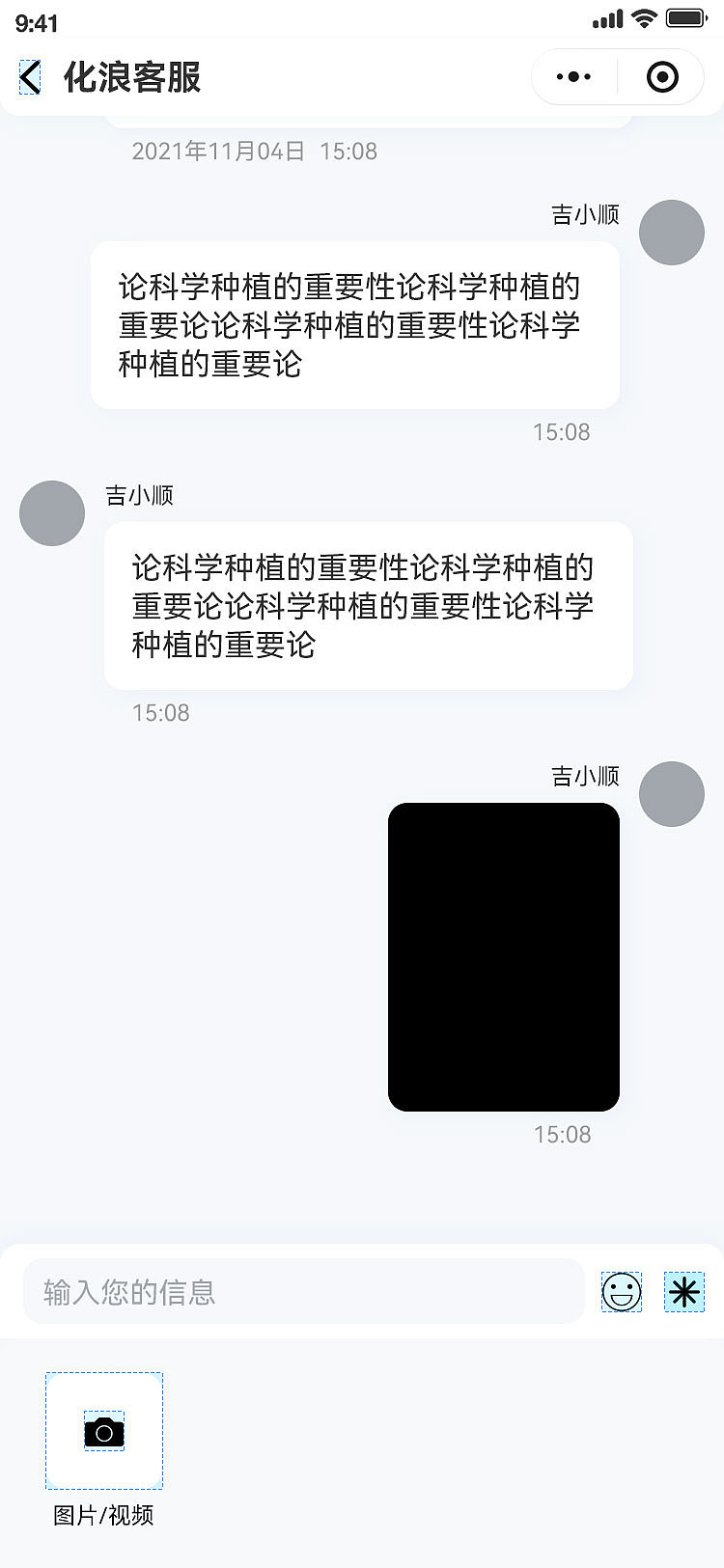The image size is (724, 1568).
Task: Tap the 15:08 timestamp under the image
Action: pyautogui.click(x=563, y=1135)
